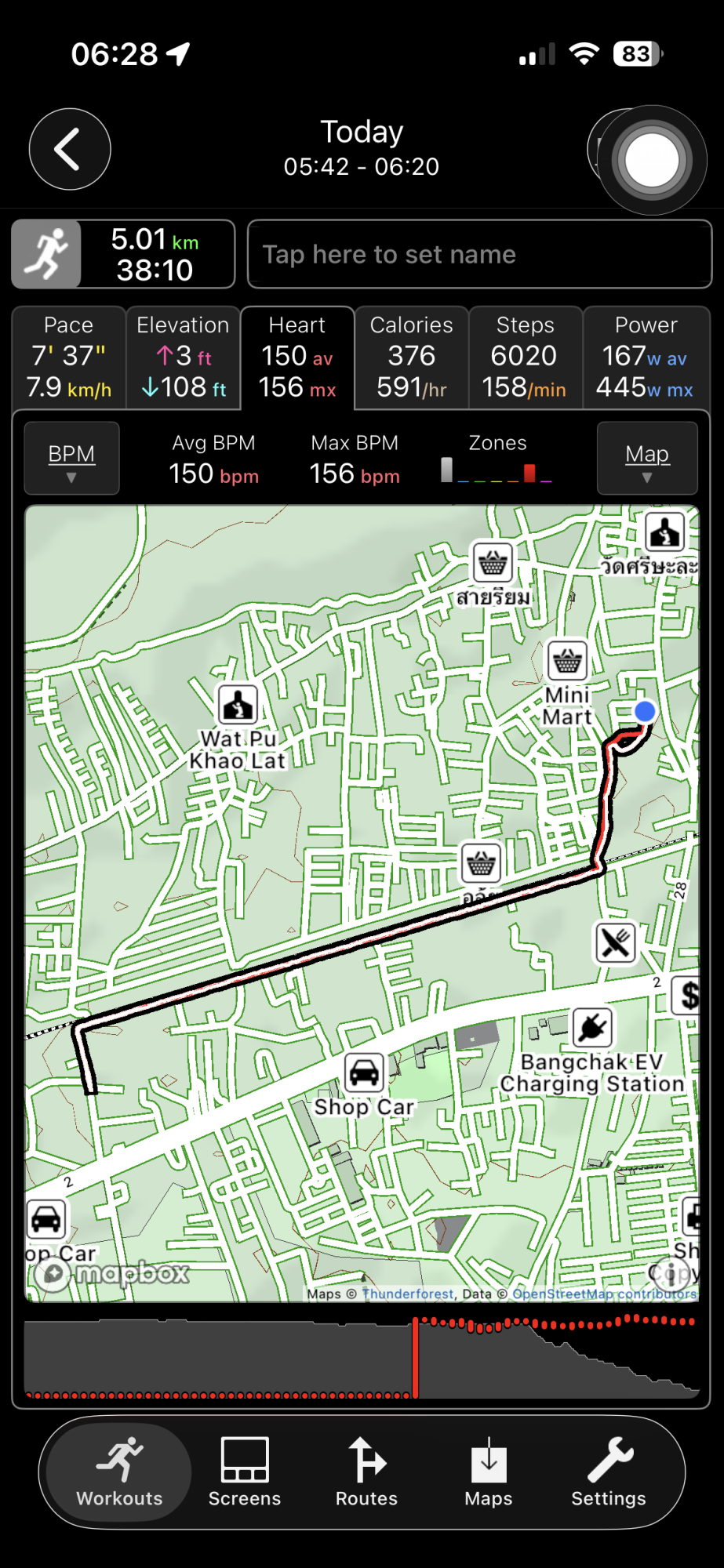Open the running workout type icon
The height and width of the screenshot is (1568, 724).
pyautogui.click(x=46, y=254)
